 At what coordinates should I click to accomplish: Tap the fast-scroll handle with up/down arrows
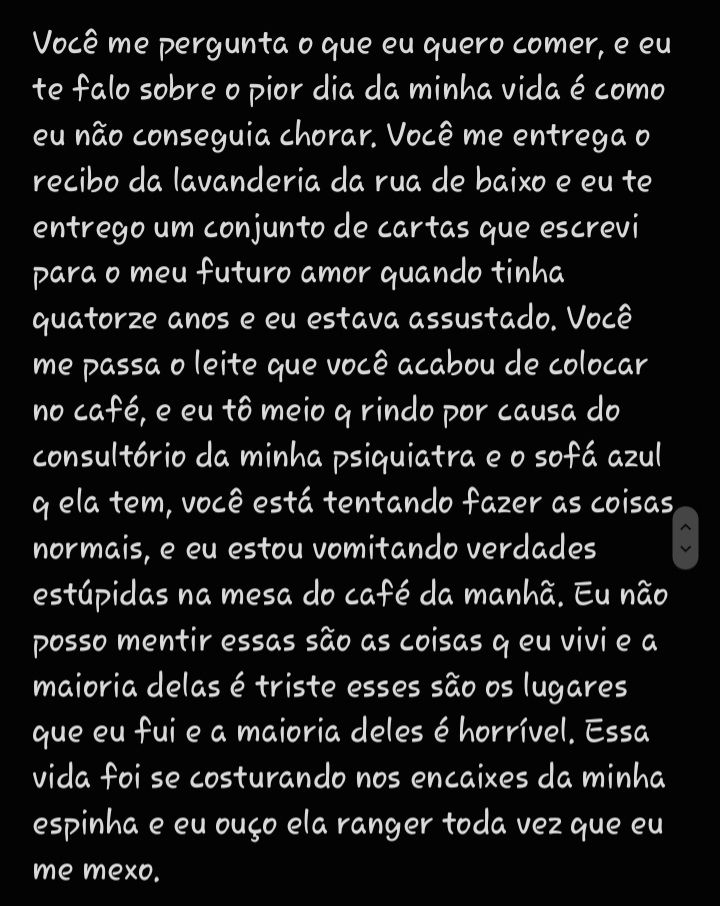pyautogui.click(x=685, y=537)
